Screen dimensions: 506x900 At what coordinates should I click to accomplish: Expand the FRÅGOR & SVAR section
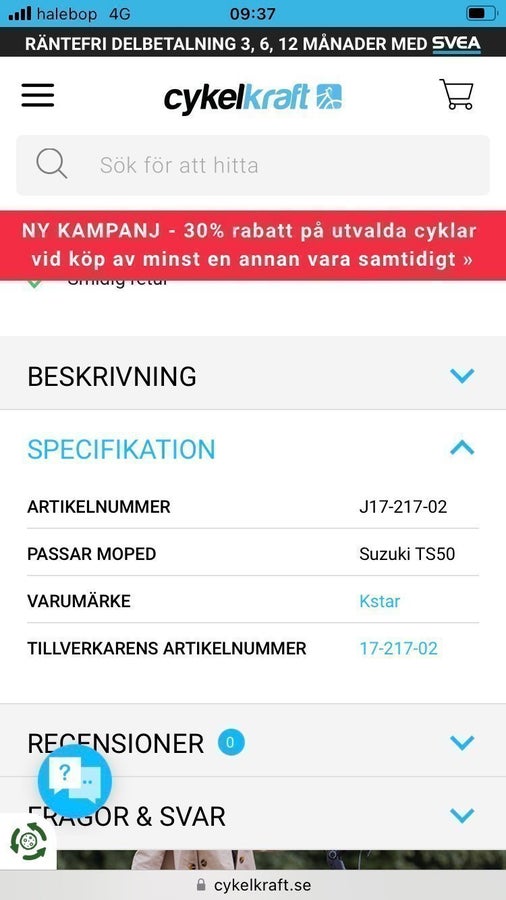pyautogui.click(x=253, y=815)
